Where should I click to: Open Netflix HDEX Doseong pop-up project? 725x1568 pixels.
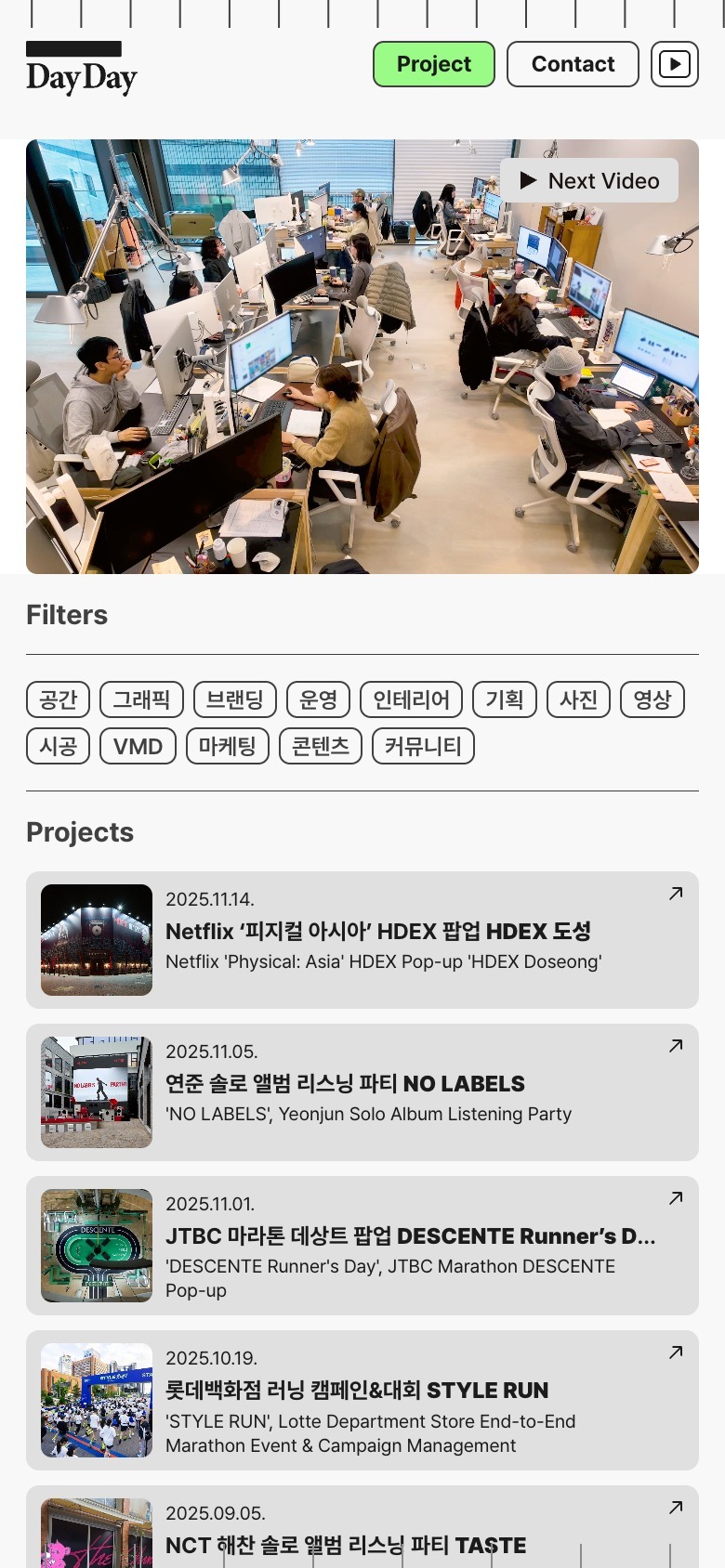[x=362, y=940]
